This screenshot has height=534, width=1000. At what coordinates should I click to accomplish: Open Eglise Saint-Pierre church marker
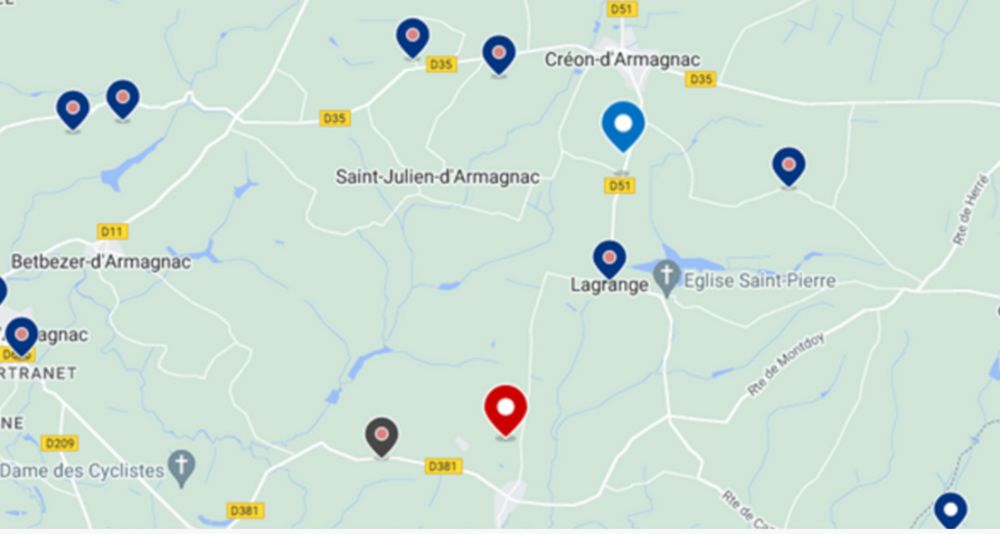668,281
